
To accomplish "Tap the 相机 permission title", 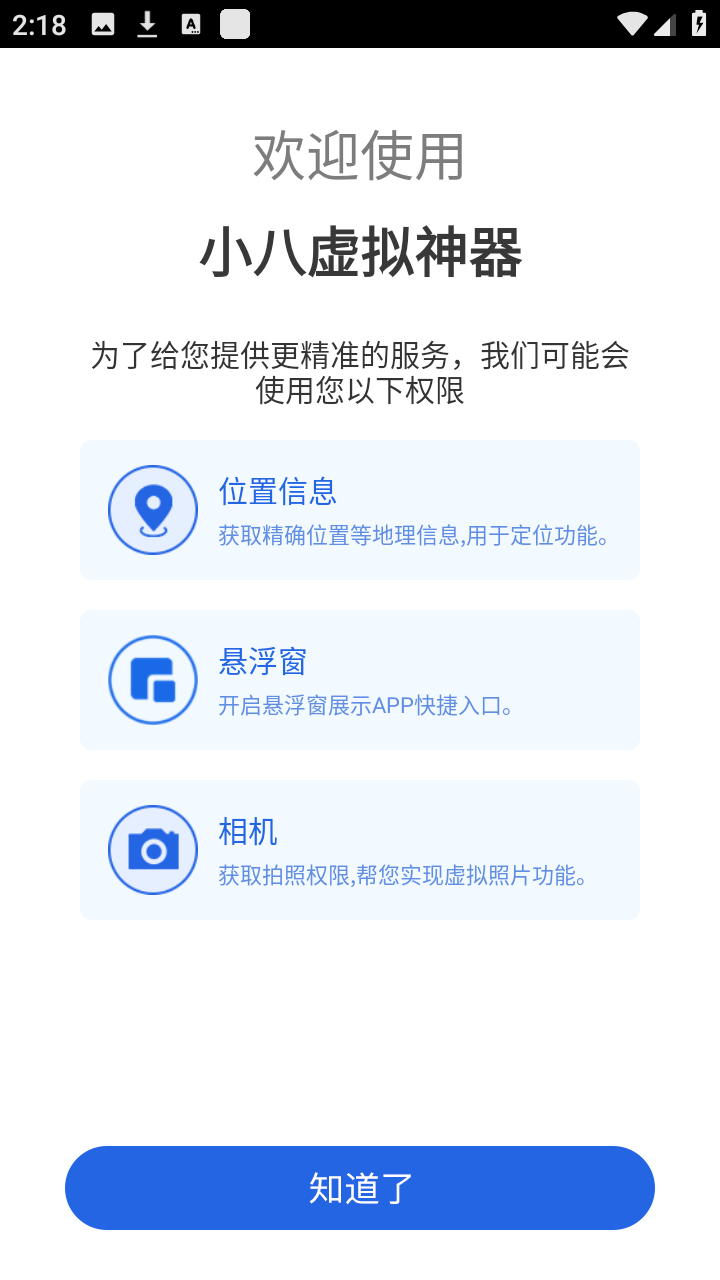I will tap(248, 832).
